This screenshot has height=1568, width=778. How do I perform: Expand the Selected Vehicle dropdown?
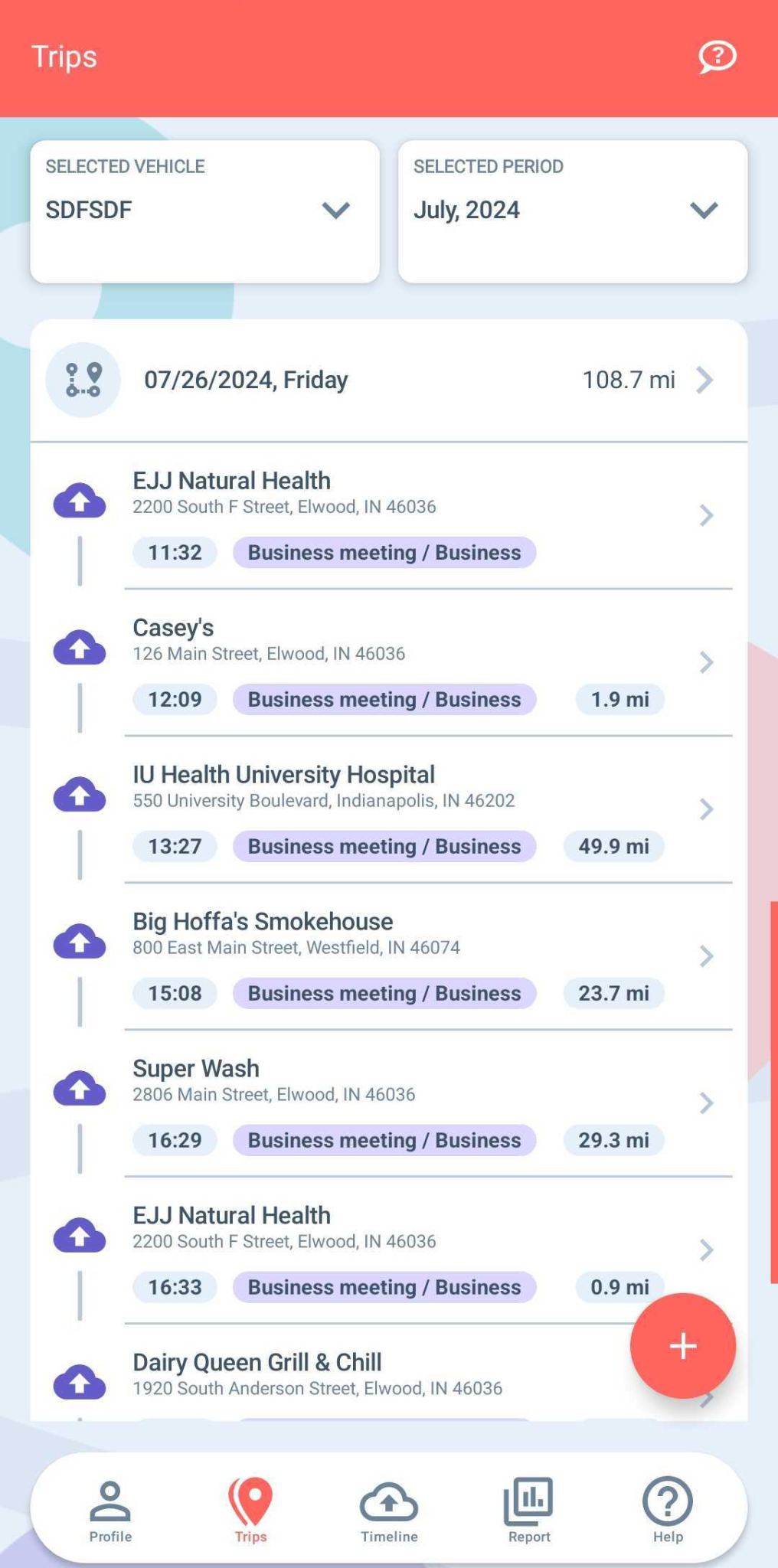pyautogui.click(x=204, y=211)
